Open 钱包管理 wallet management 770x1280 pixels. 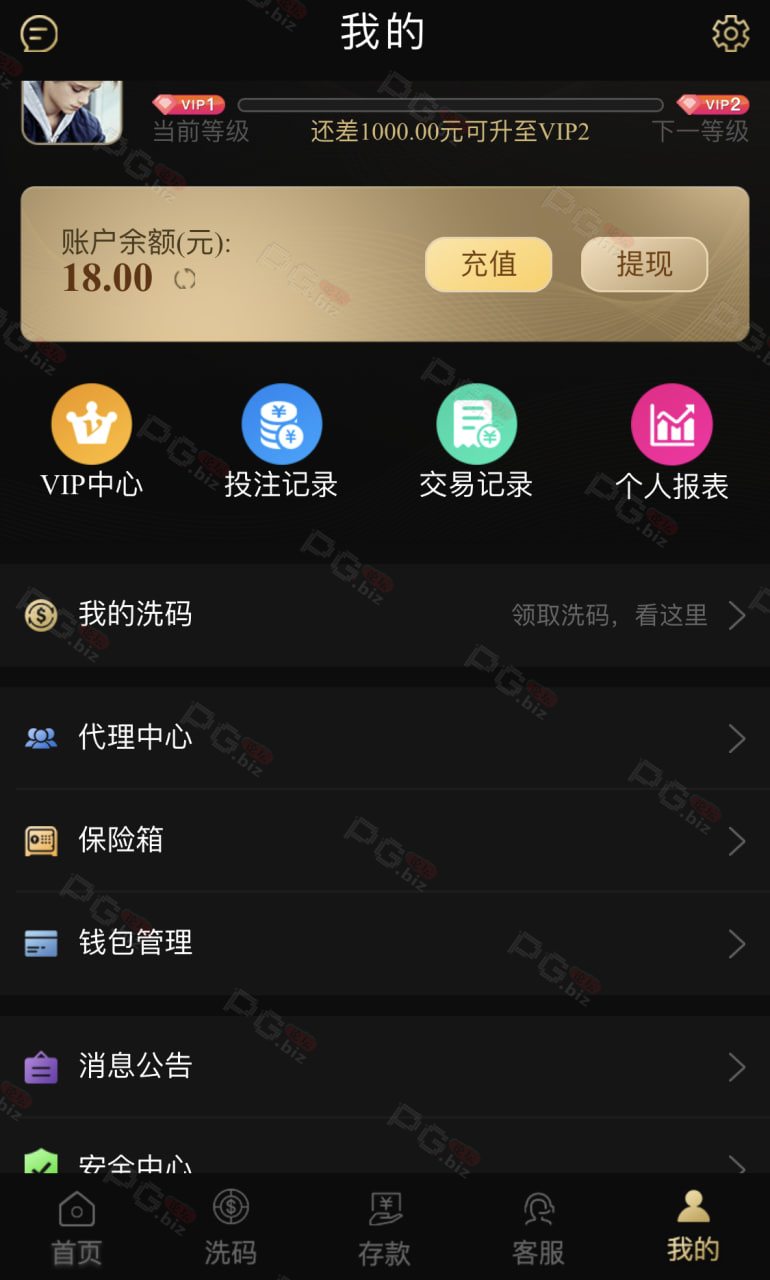[385, 943]
